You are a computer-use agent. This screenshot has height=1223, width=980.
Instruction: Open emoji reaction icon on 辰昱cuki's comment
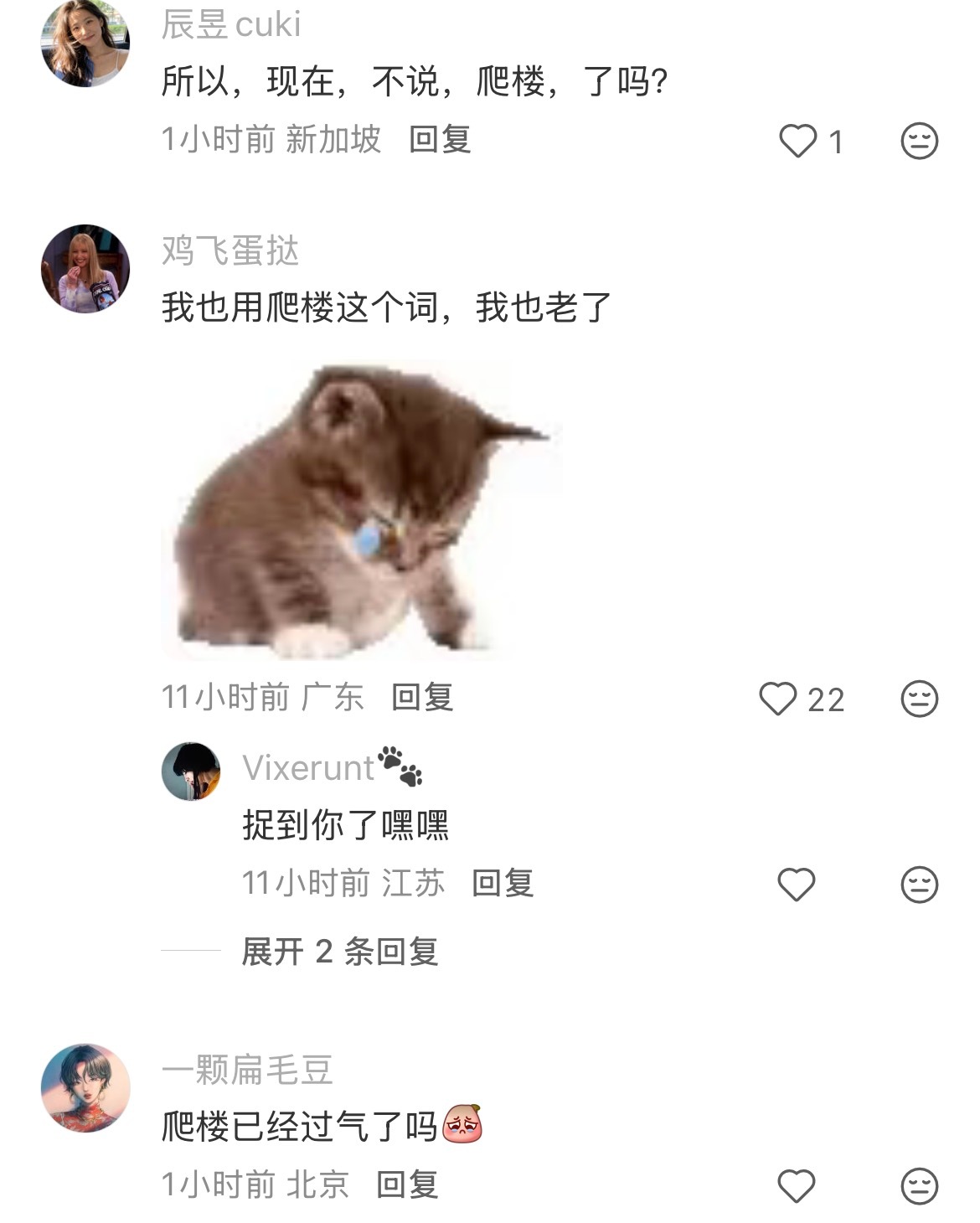pos(918,141)
